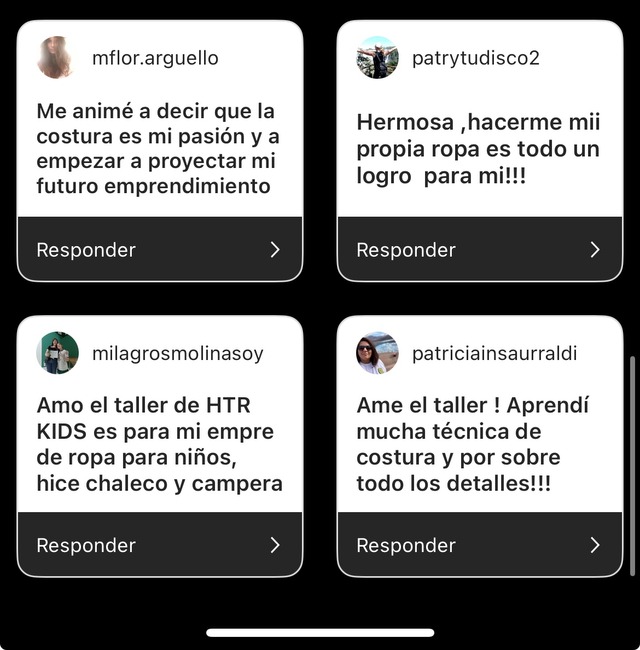Image resolution: width=640 pixels, height=650 pixels.
Task: Reply to patrytudisco2's response
Action: point(480,250)
